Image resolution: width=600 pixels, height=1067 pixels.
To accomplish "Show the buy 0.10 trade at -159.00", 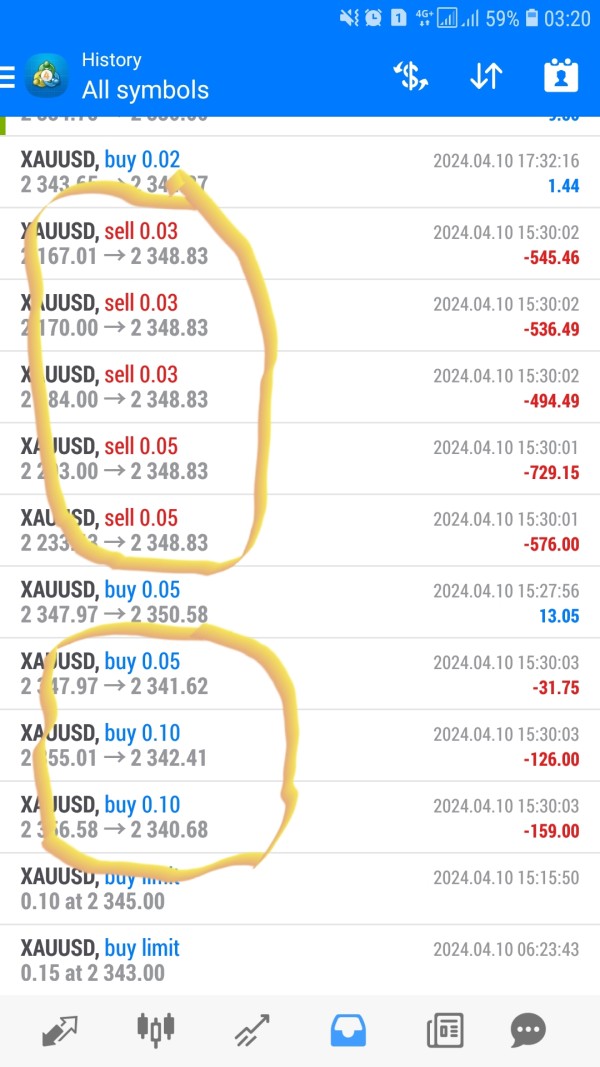I will (x=300, y=818).
